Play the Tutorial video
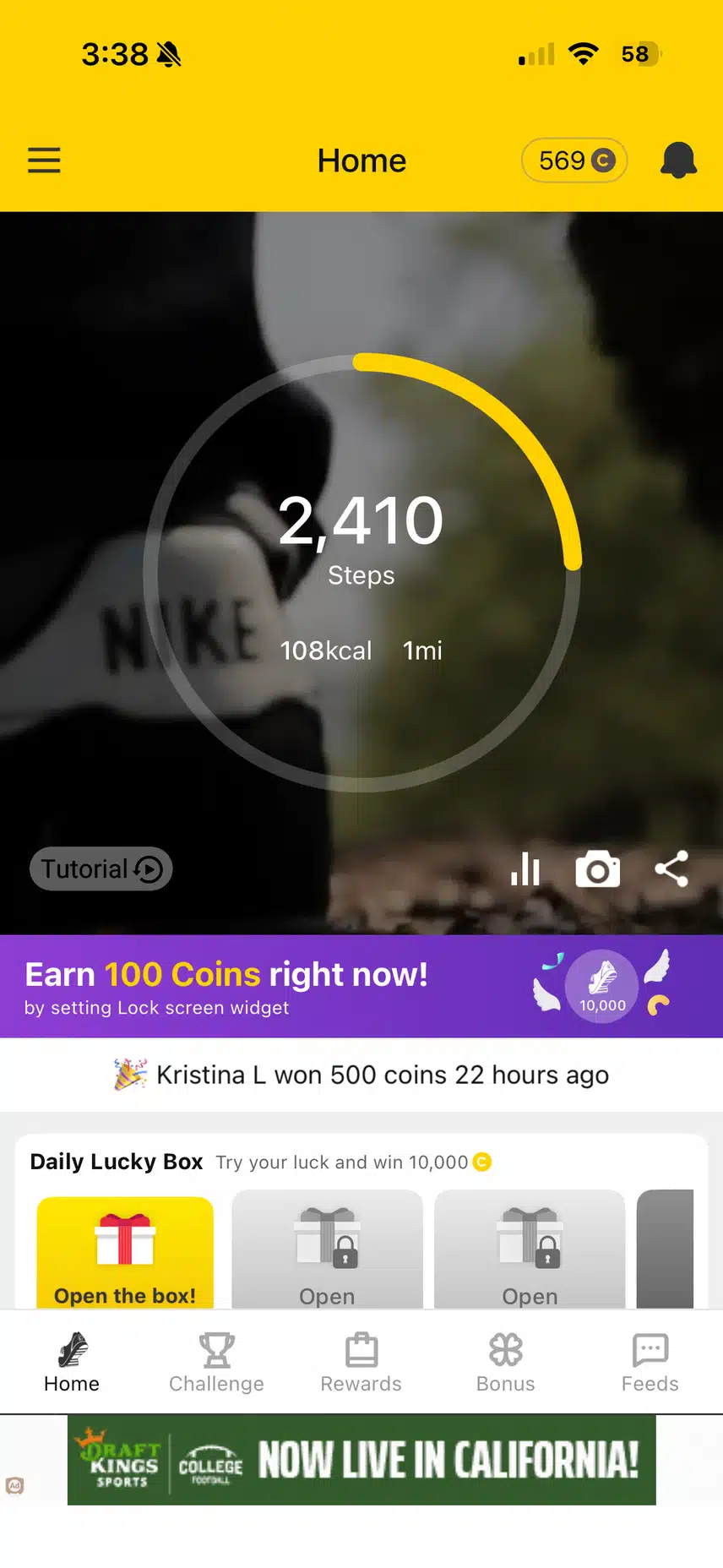This screenshot has width=723, height=1568. pos(101,868)
